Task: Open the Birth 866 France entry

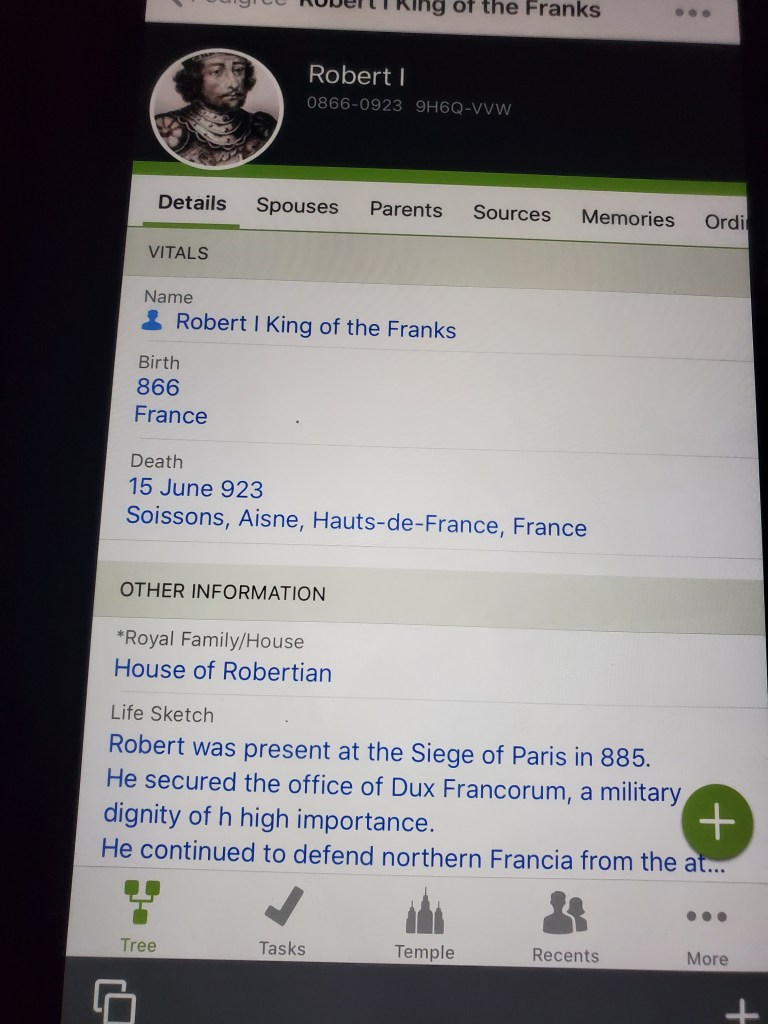Action: coord(170,400)
